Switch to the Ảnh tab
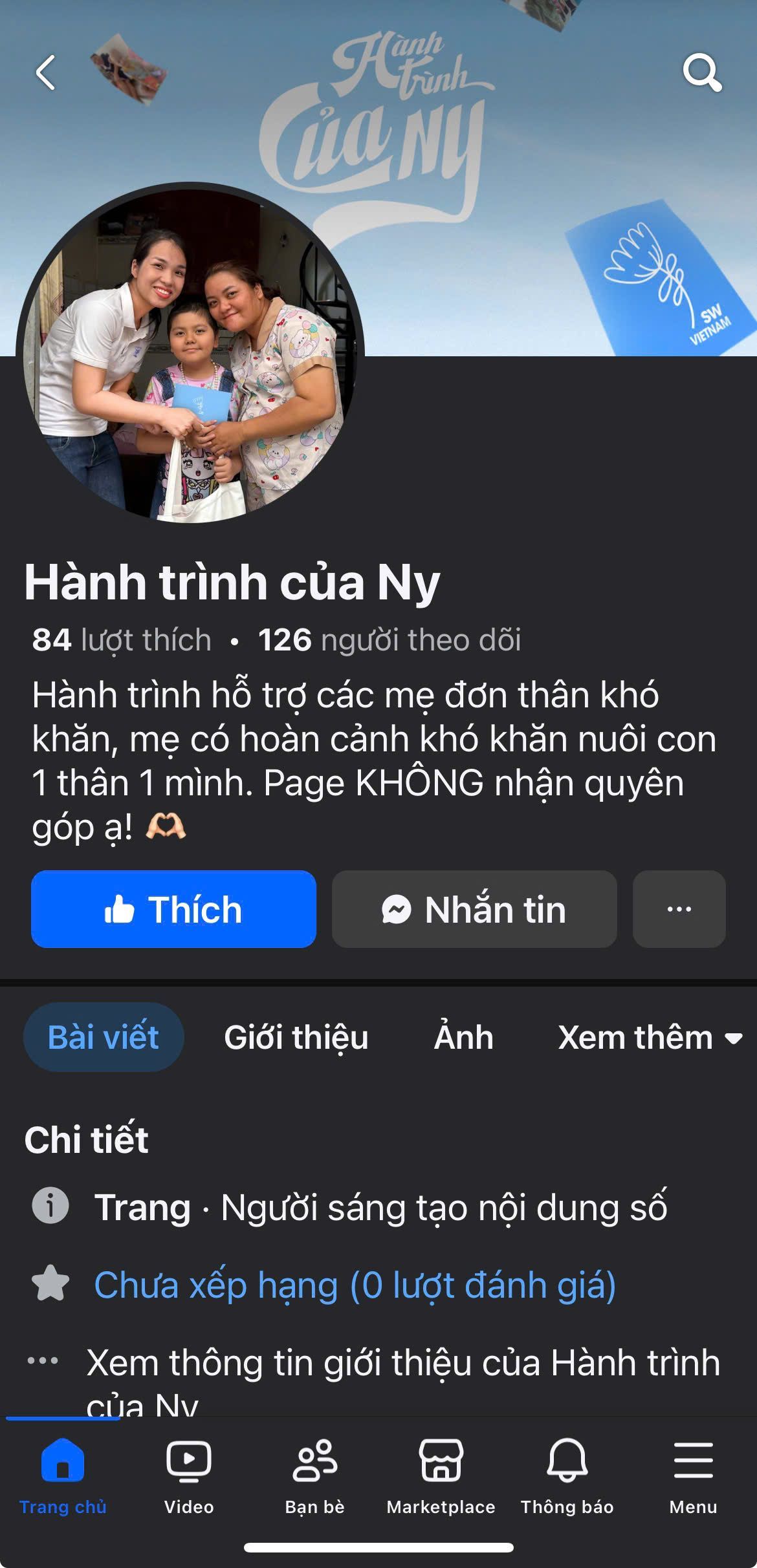Screen dimensions: 757x1568 coord(463,1037)
